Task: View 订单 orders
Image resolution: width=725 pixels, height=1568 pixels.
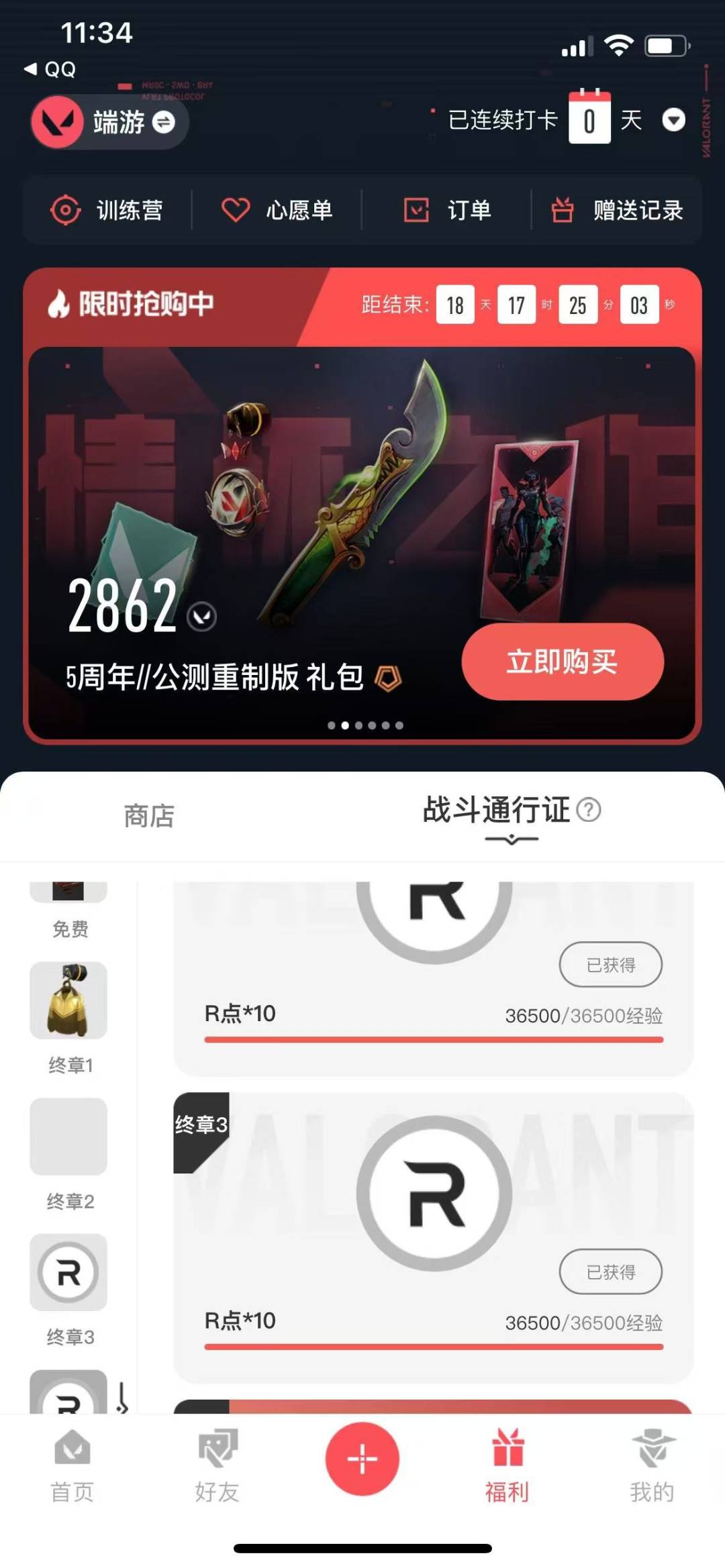Action: pos(447,210)
